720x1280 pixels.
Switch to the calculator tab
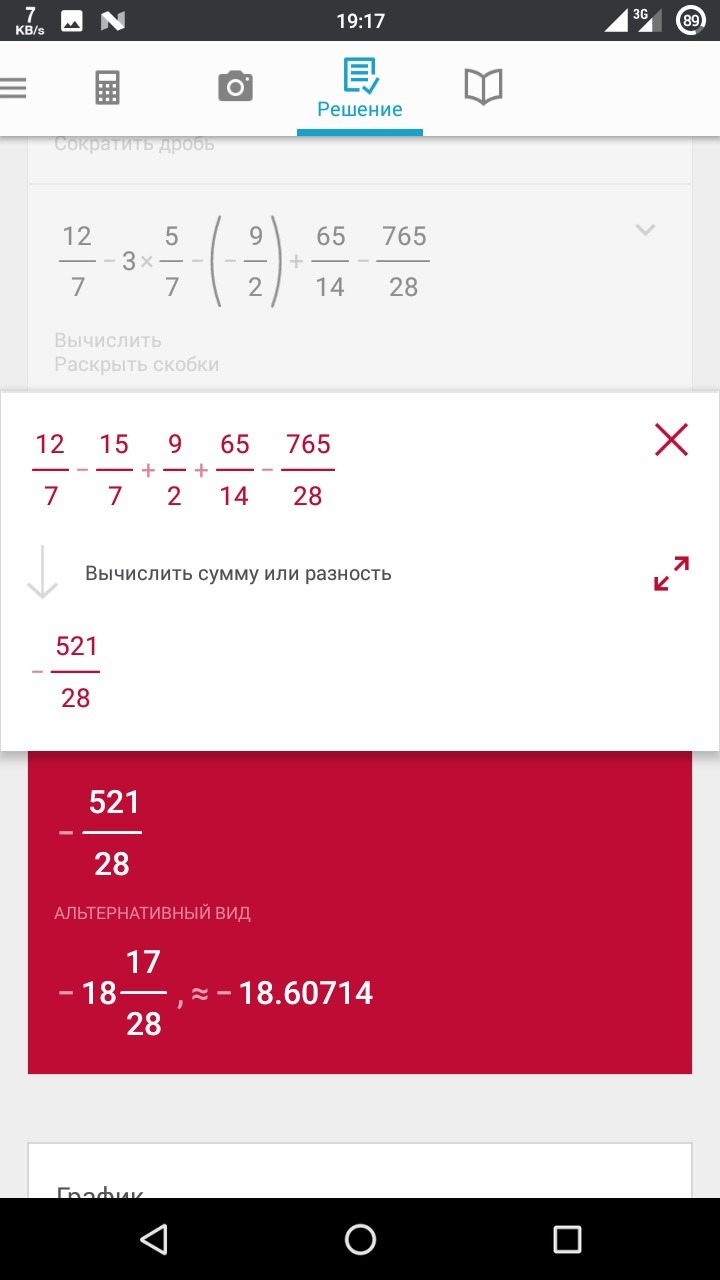[x=107, y=88]
